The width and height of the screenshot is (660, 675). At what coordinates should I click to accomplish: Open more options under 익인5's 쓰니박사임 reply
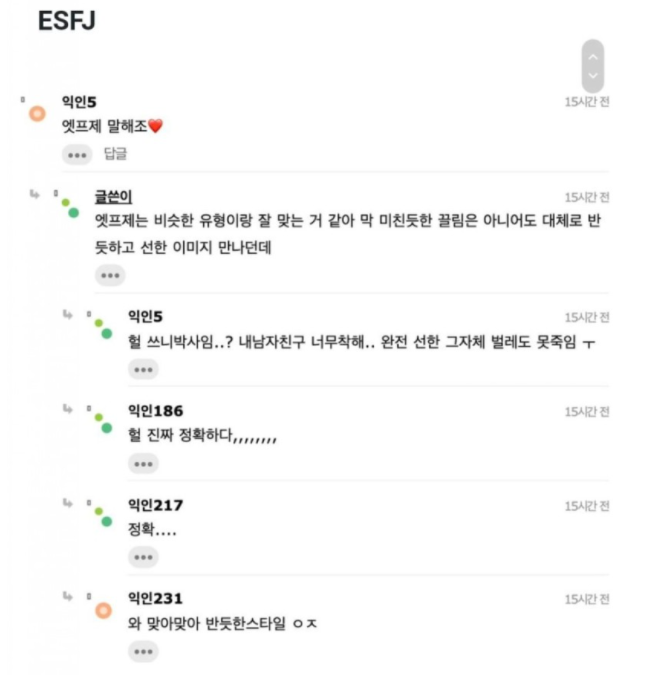pos(143,370)
